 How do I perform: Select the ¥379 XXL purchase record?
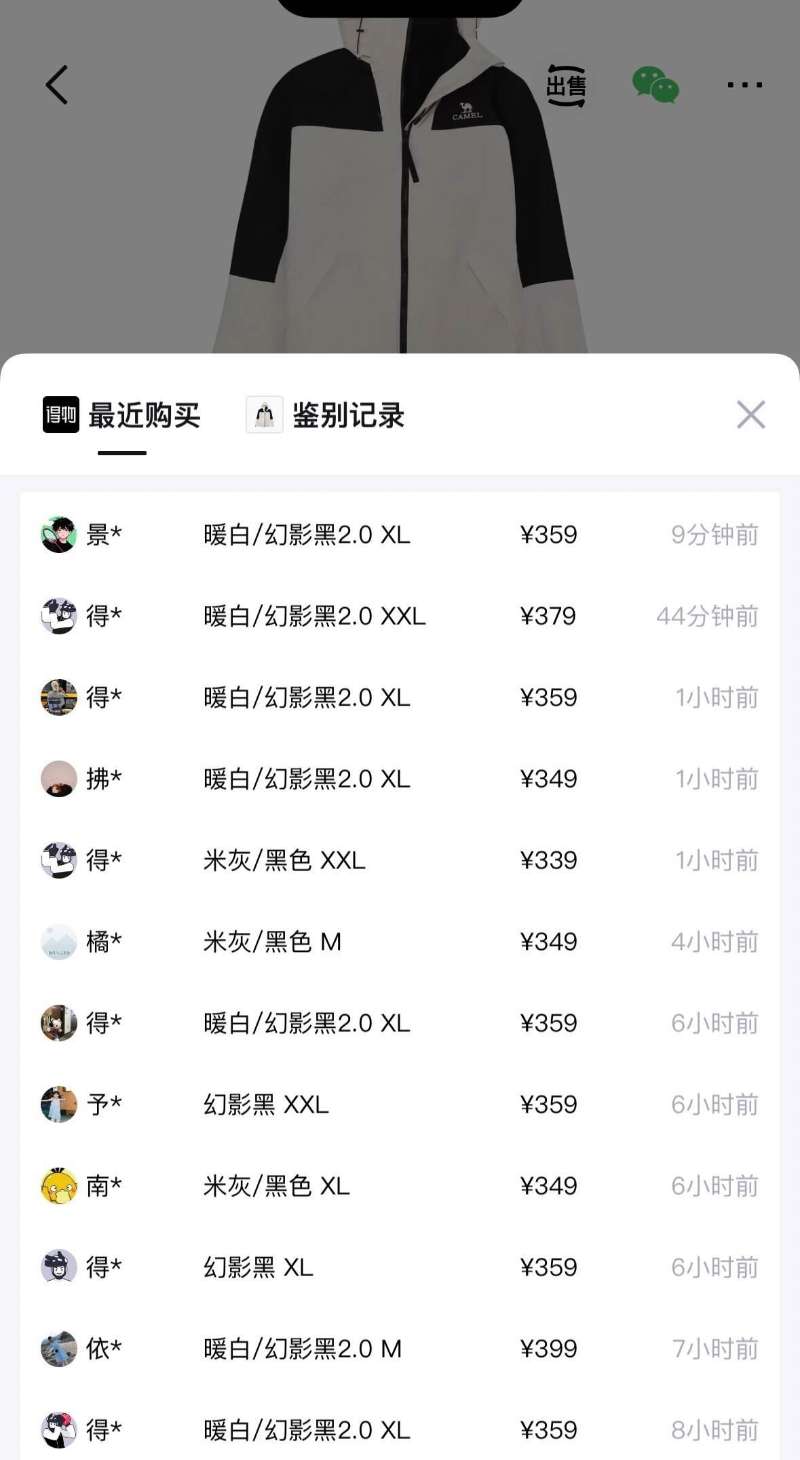400,616
